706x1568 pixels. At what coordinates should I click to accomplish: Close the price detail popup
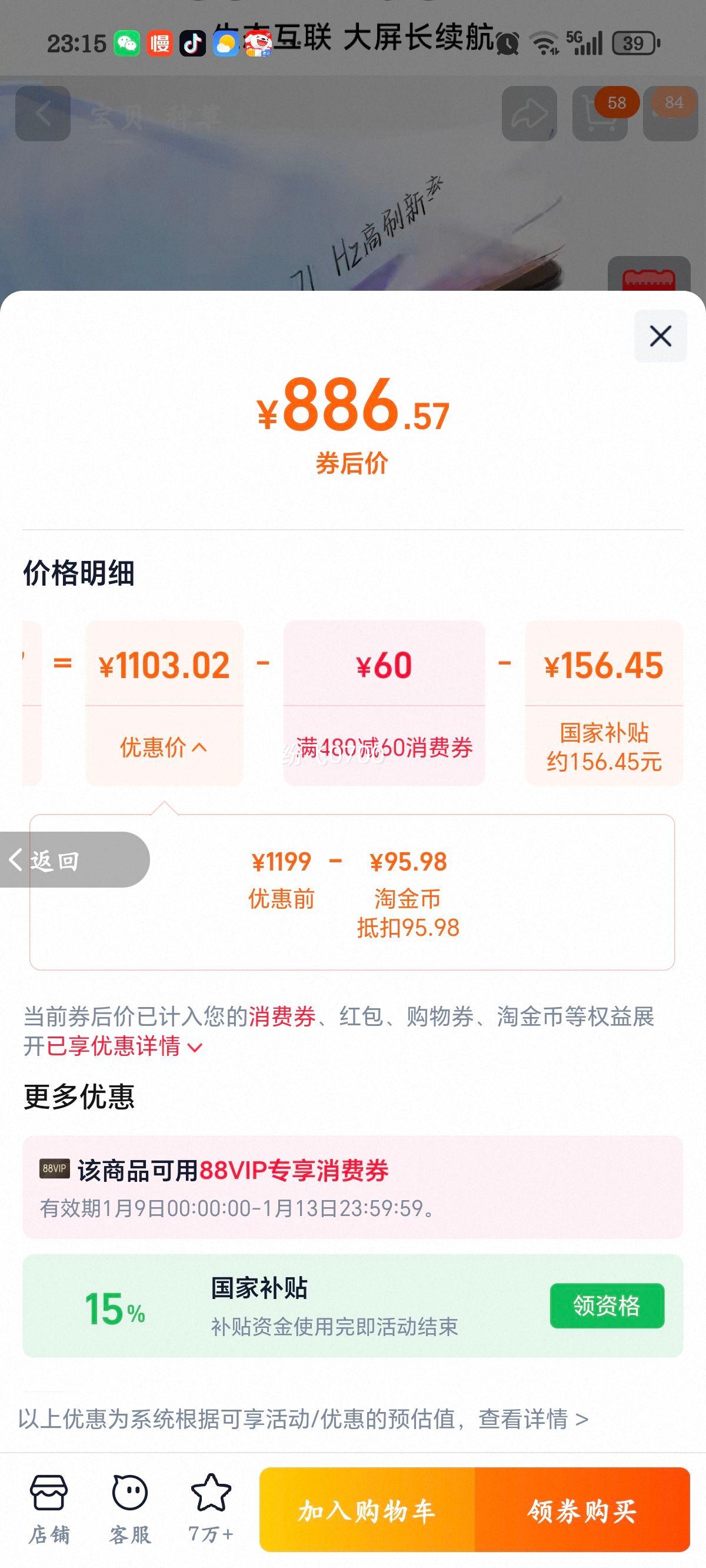coord(660,335)
